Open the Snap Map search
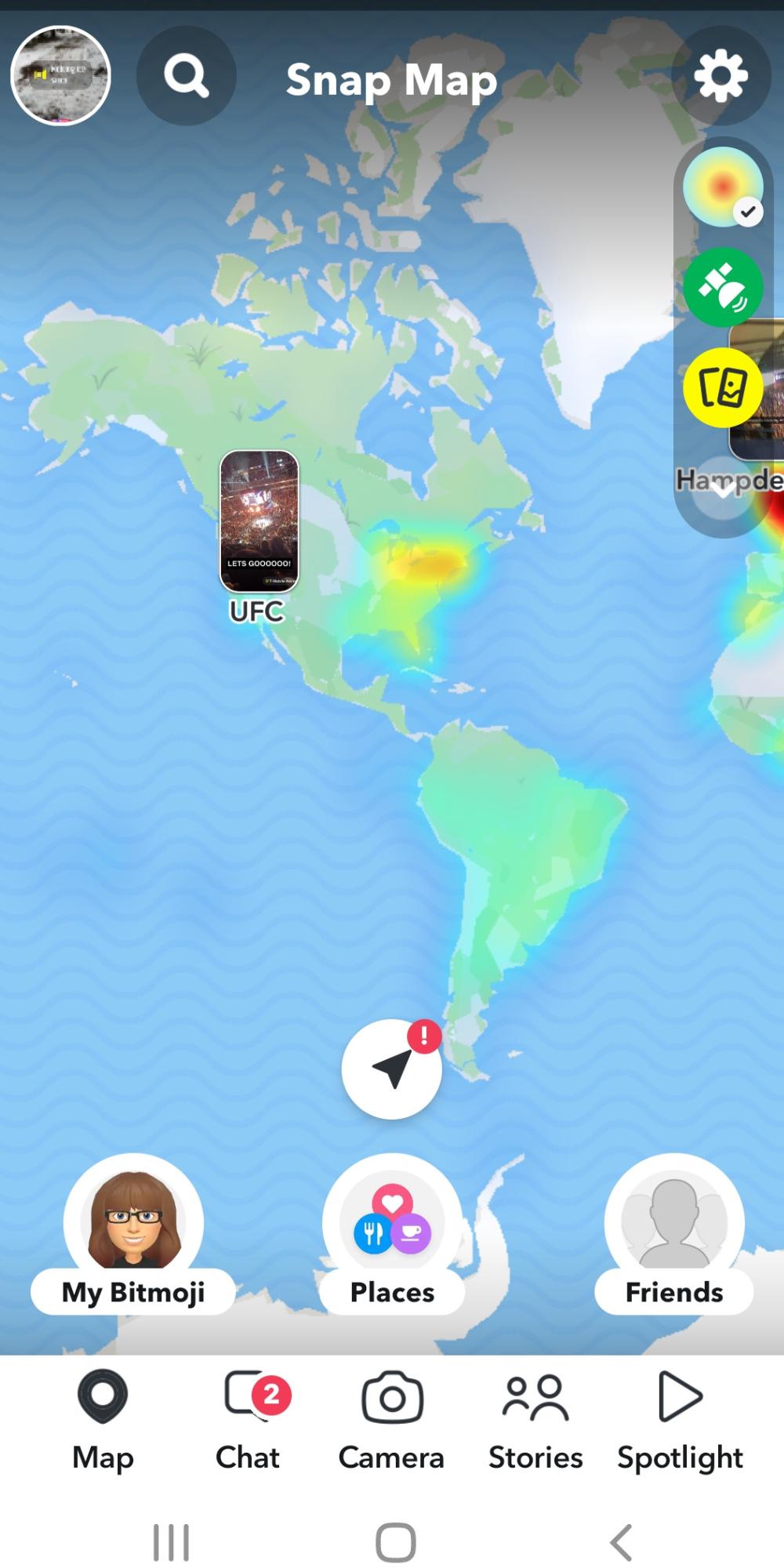 (x=186, y=75)
